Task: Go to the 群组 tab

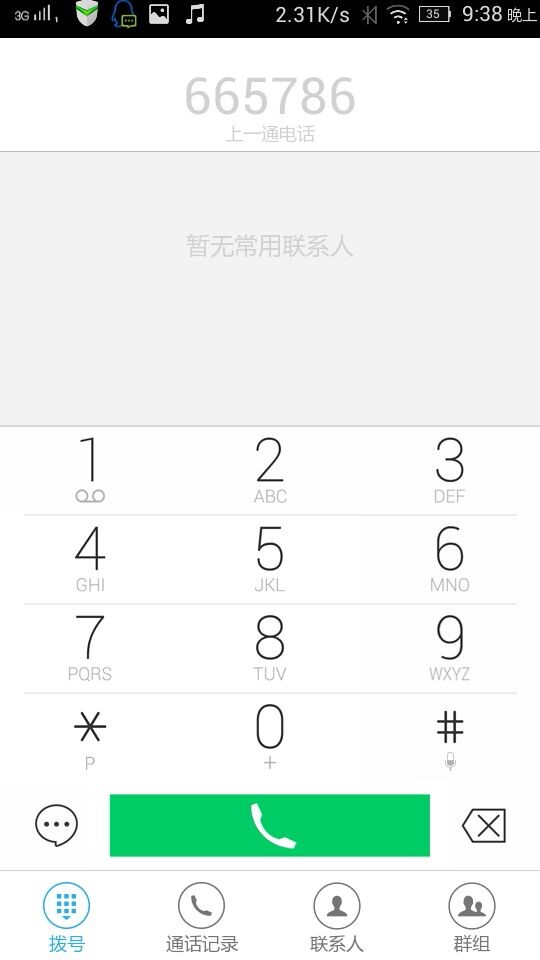Action: pyautogui.click(x=471, y=917)
